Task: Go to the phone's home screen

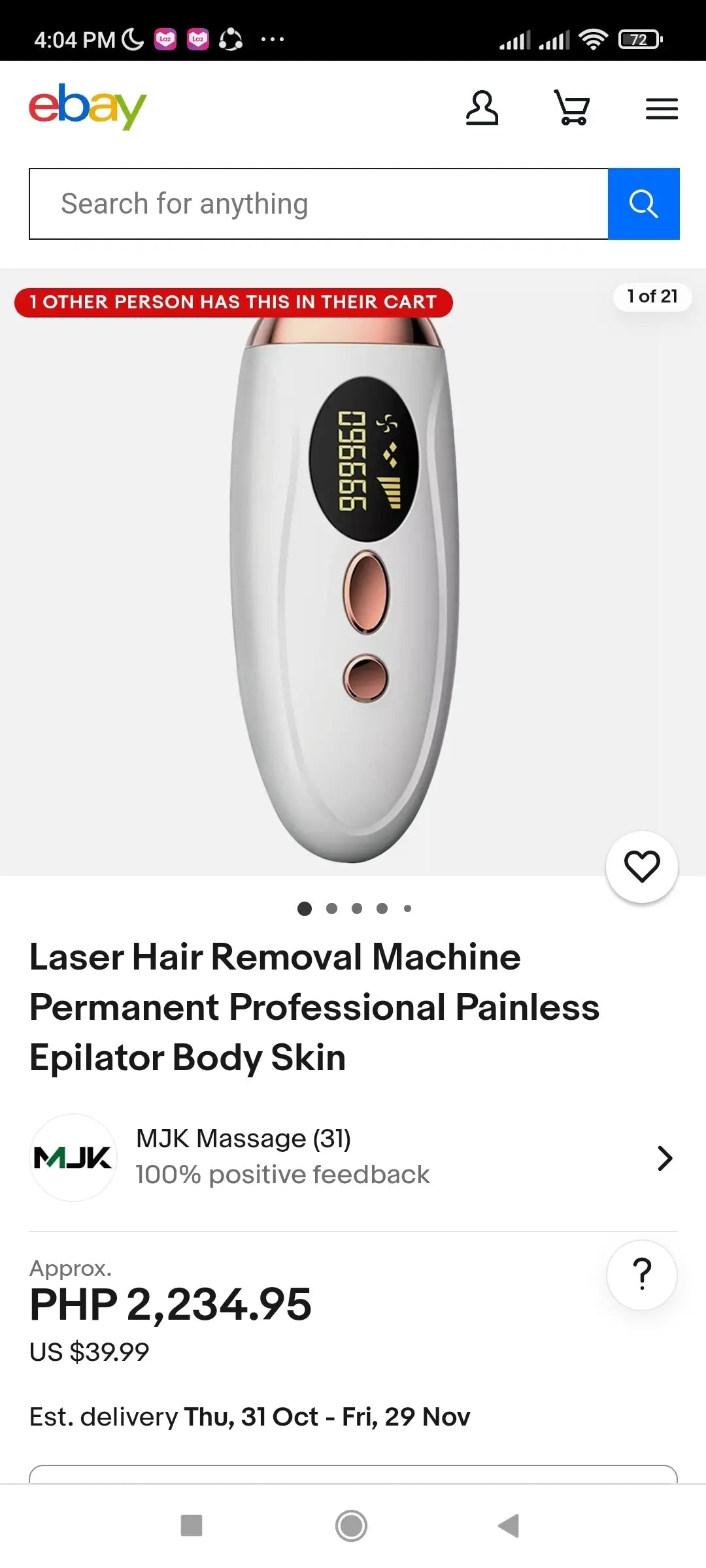Action: [x=351, y=1526]
